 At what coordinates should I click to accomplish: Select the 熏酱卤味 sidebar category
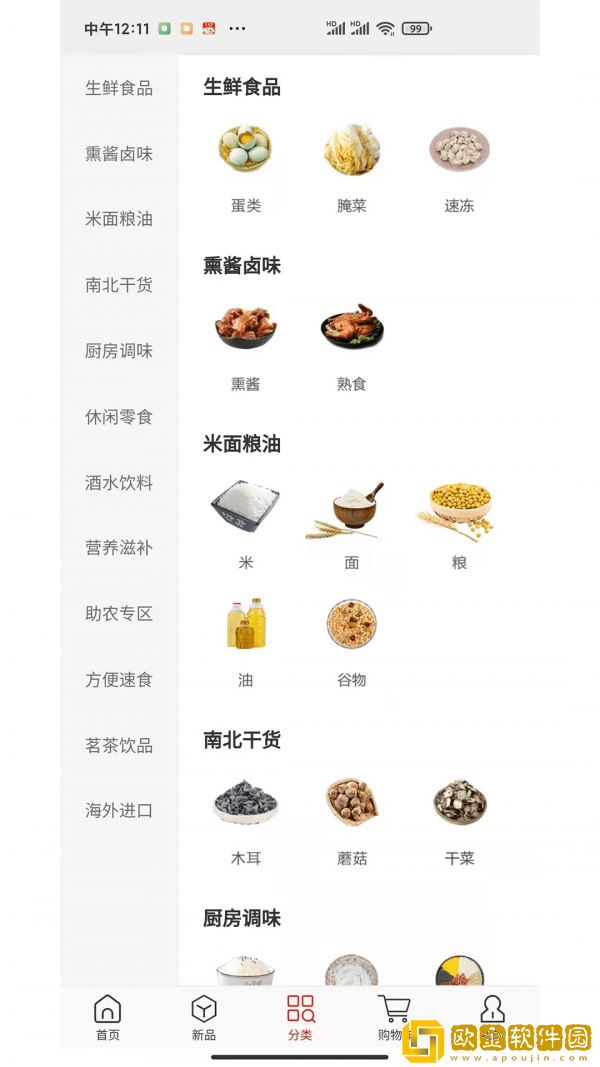pyautogui.click(x=119, y=154)
